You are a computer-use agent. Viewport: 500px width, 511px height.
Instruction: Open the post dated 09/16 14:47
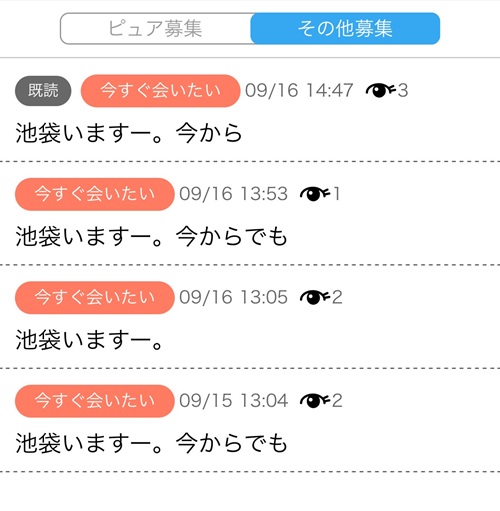click(250, 110)
